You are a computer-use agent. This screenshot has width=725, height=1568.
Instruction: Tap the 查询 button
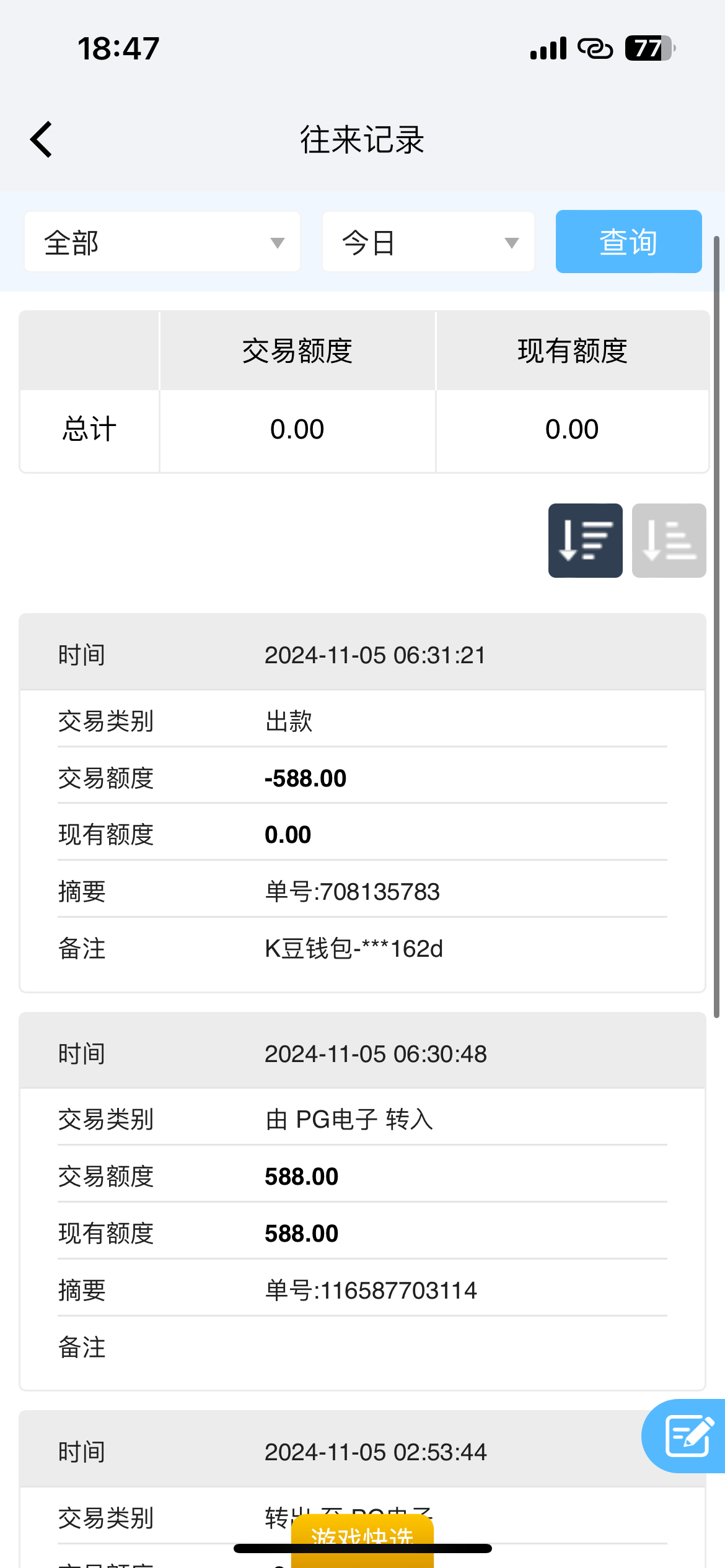pos(628,242)
